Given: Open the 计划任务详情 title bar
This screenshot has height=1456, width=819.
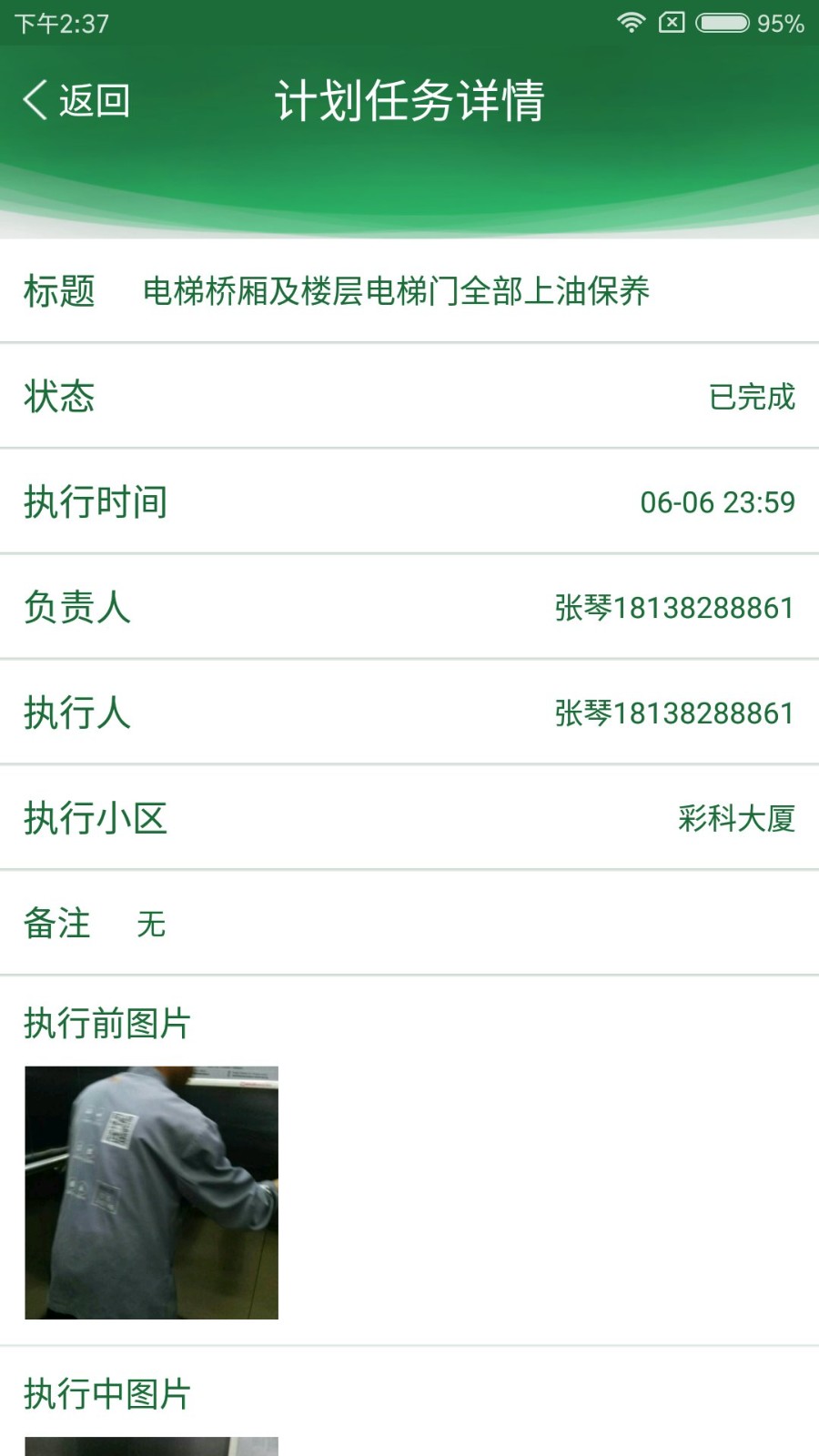Looking at the screenshot, I should point(409,102).
